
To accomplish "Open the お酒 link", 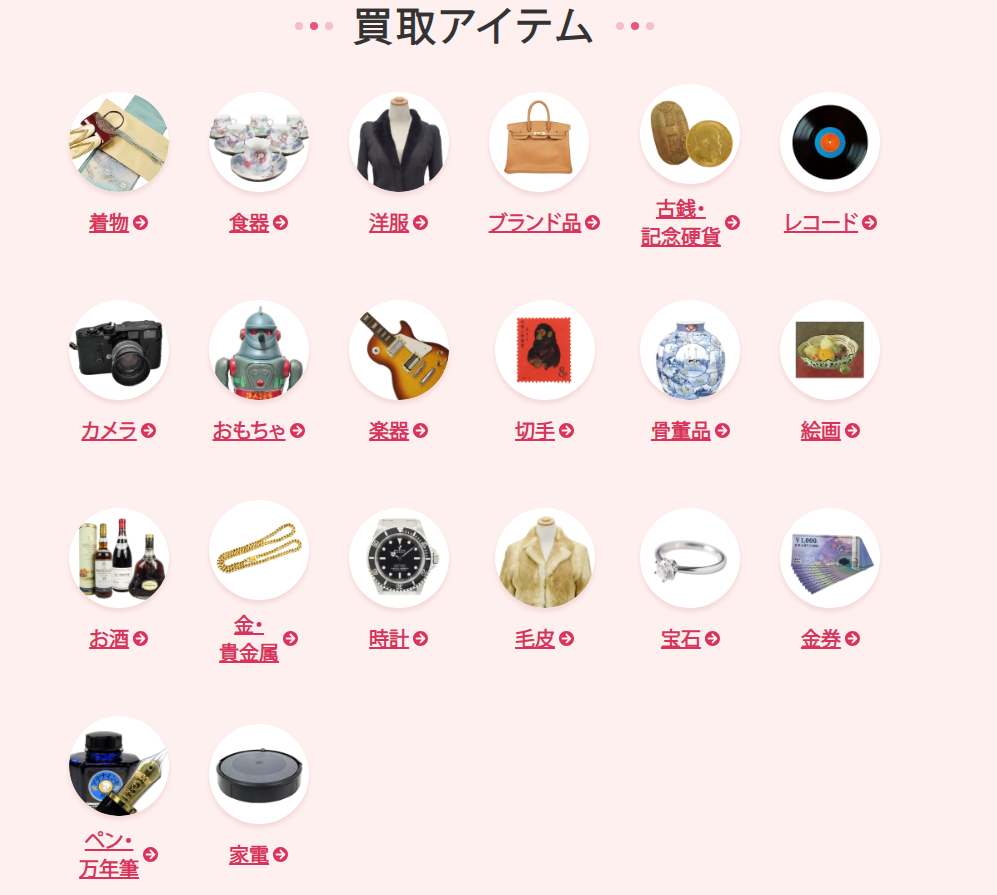I will pos(110,639).
